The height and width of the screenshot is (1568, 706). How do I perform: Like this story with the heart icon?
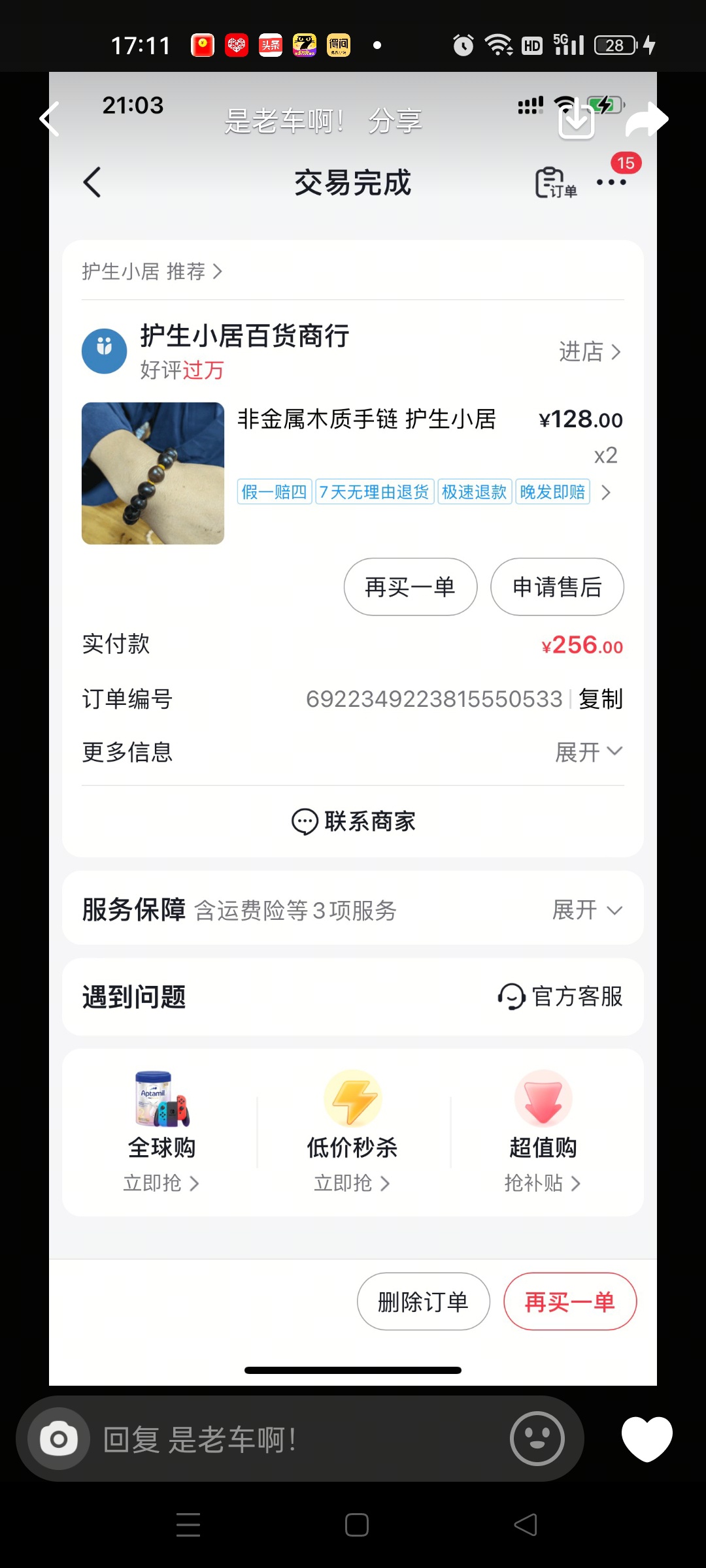647,1439
